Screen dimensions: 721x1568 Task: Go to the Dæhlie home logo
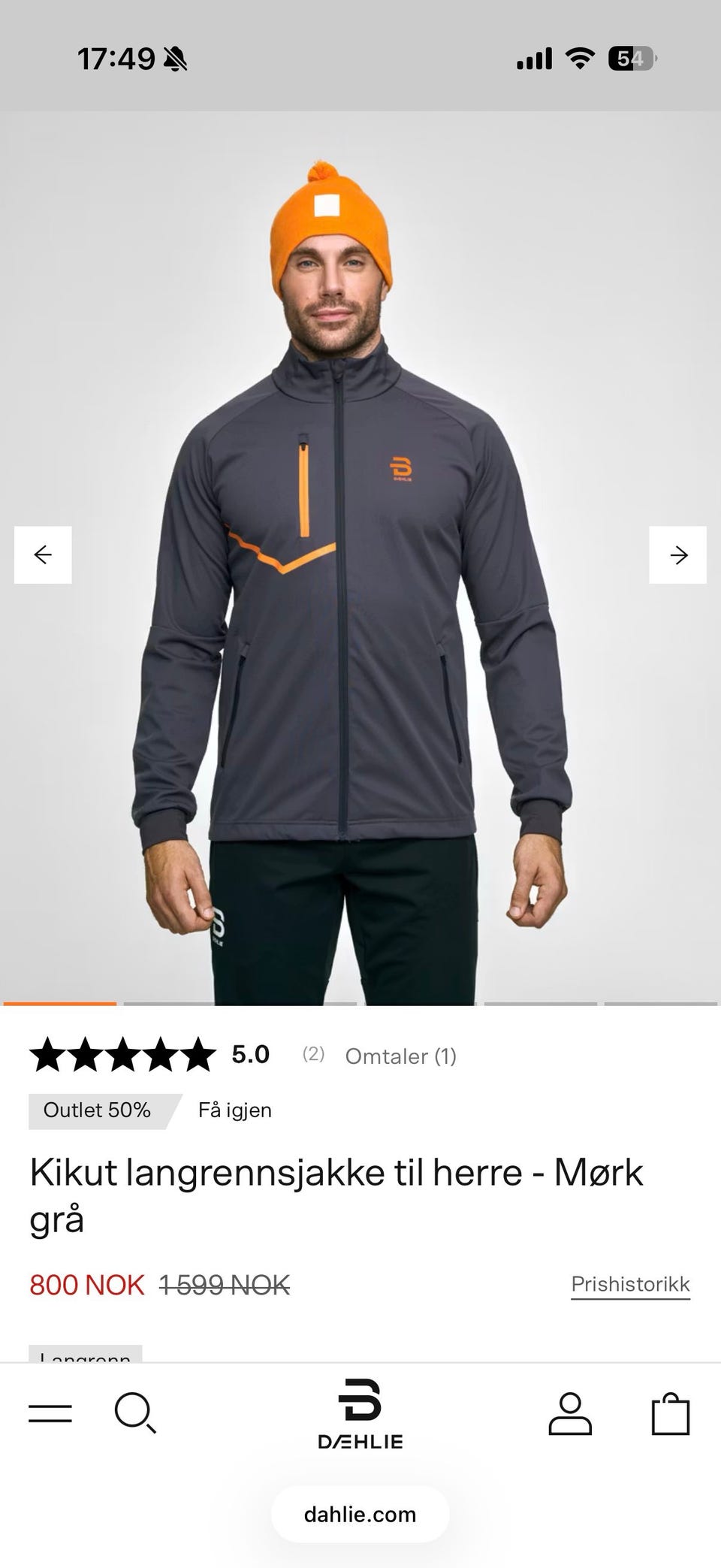pos(360,1414)
